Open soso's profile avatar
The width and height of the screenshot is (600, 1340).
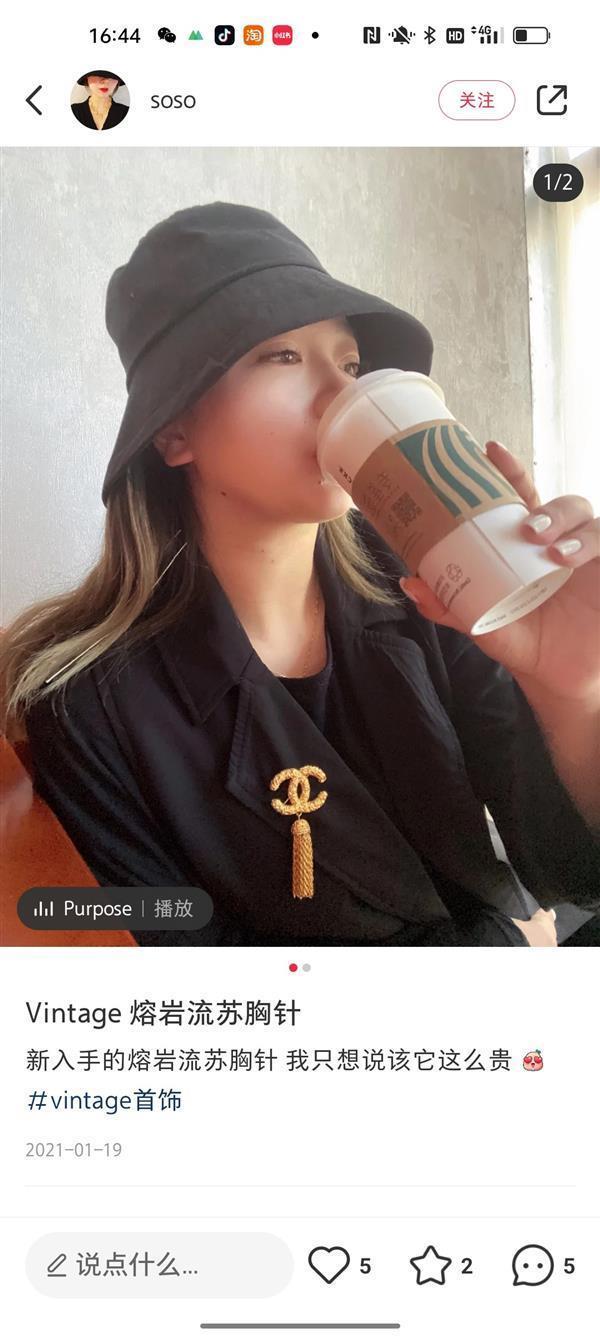coord(100,100)
